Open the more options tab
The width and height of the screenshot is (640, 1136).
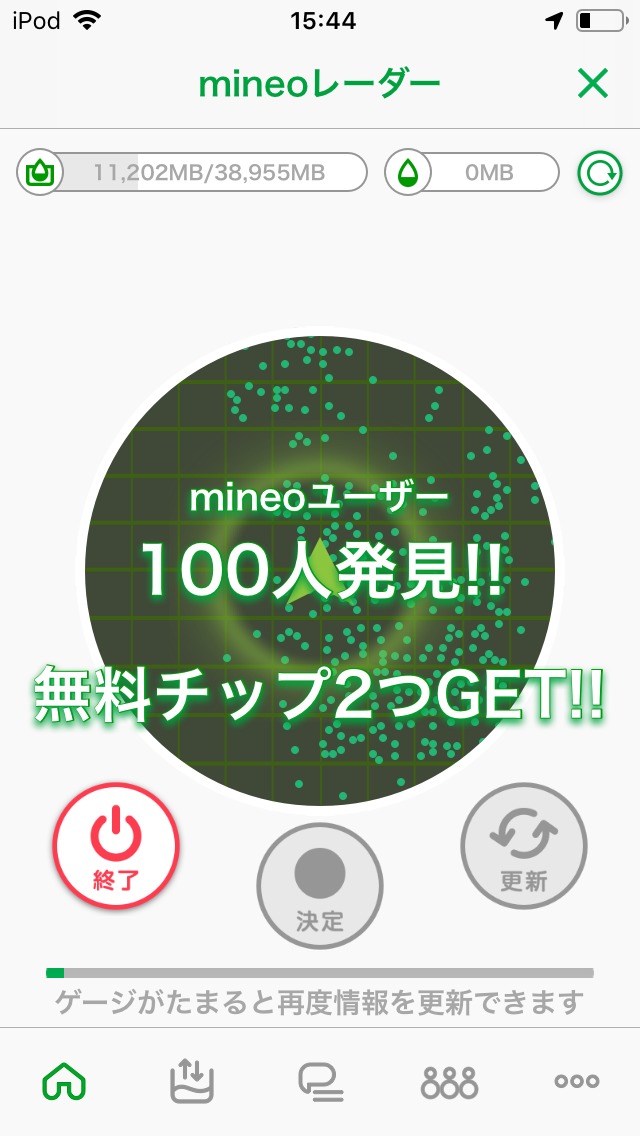tap(577, 1082)
